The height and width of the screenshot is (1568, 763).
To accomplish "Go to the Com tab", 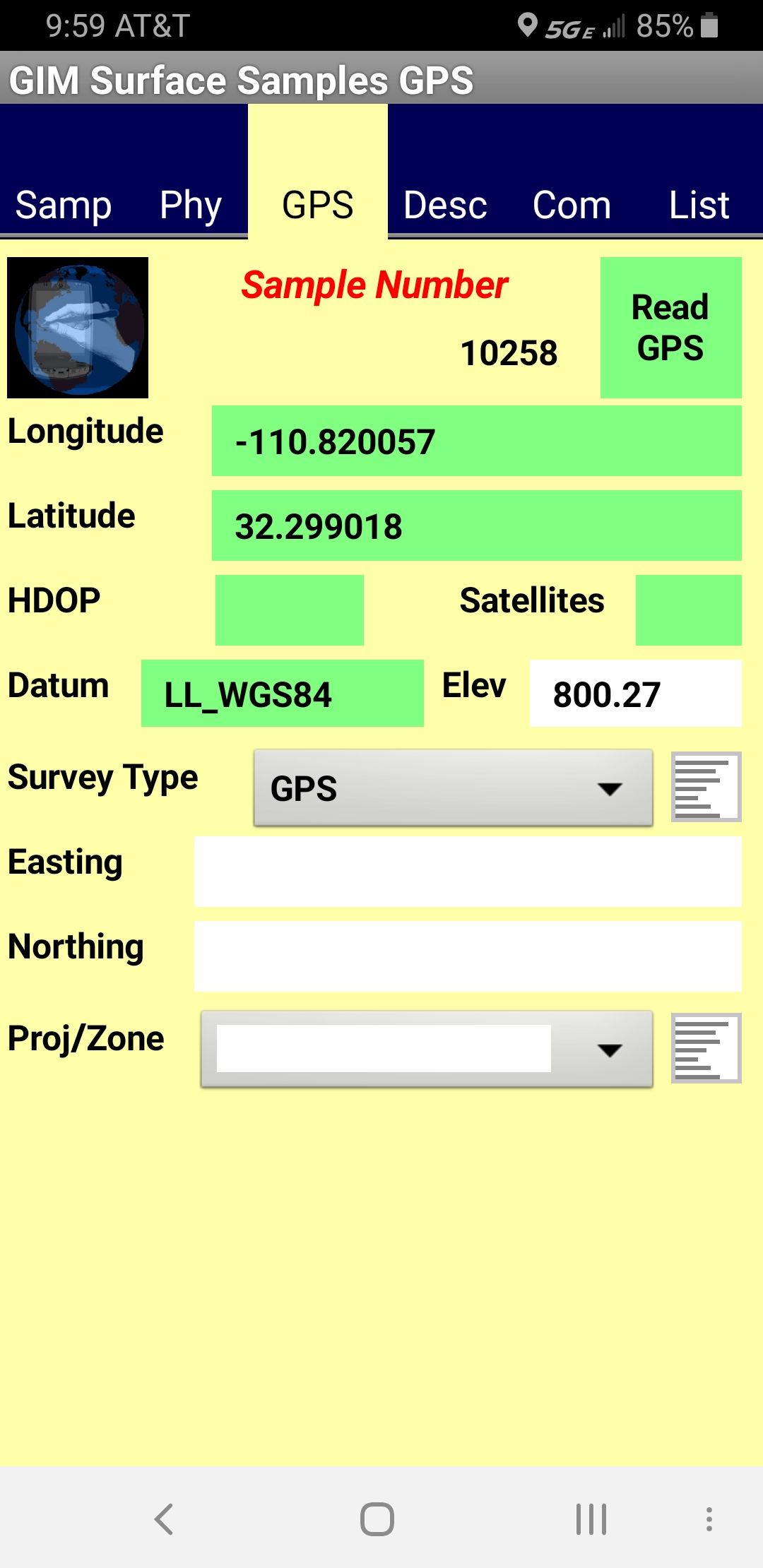I will (x=572, y=205).
